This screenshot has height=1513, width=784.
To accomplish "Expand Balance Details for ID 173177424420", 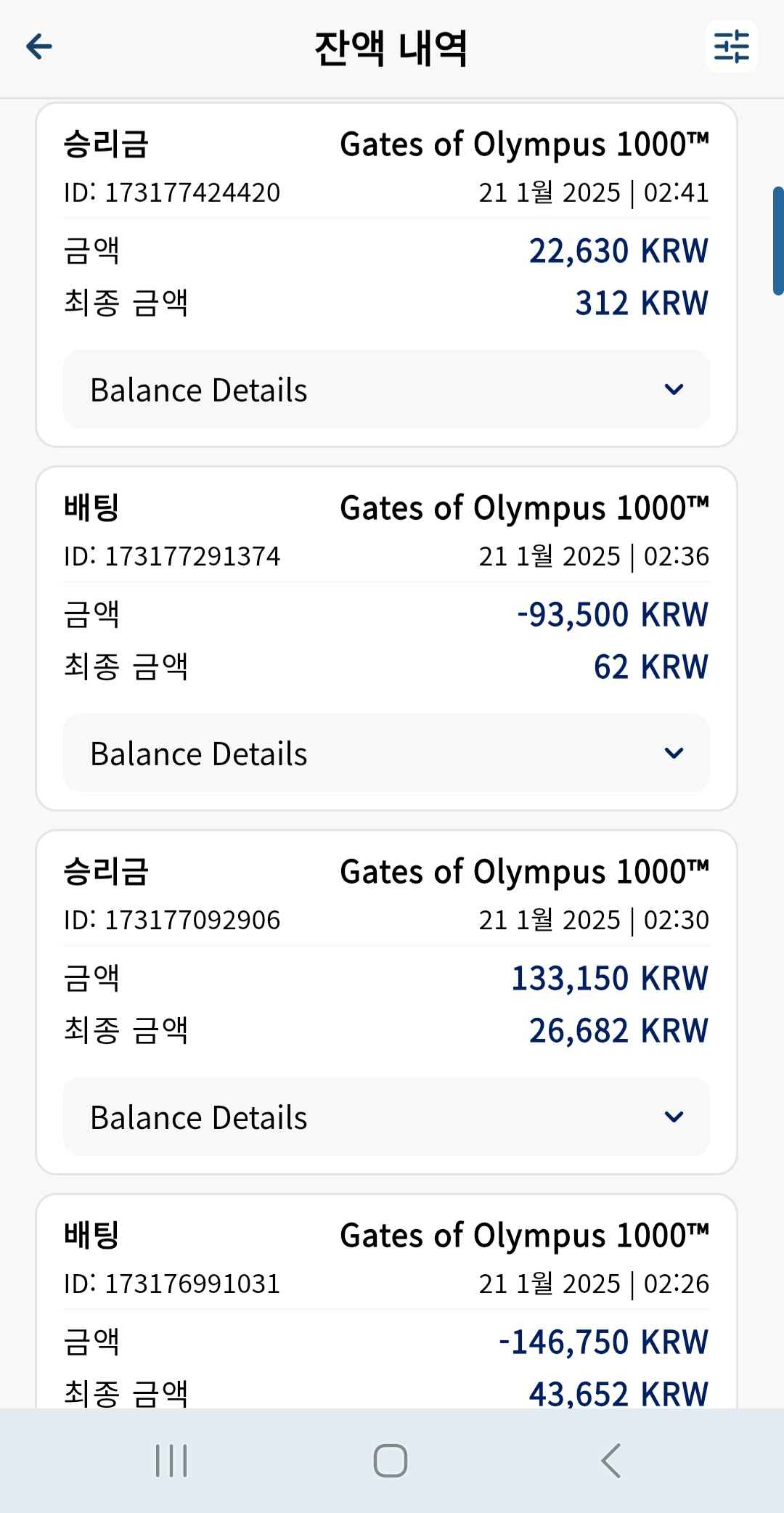I will pyautogui.click(x=386, y=389).
